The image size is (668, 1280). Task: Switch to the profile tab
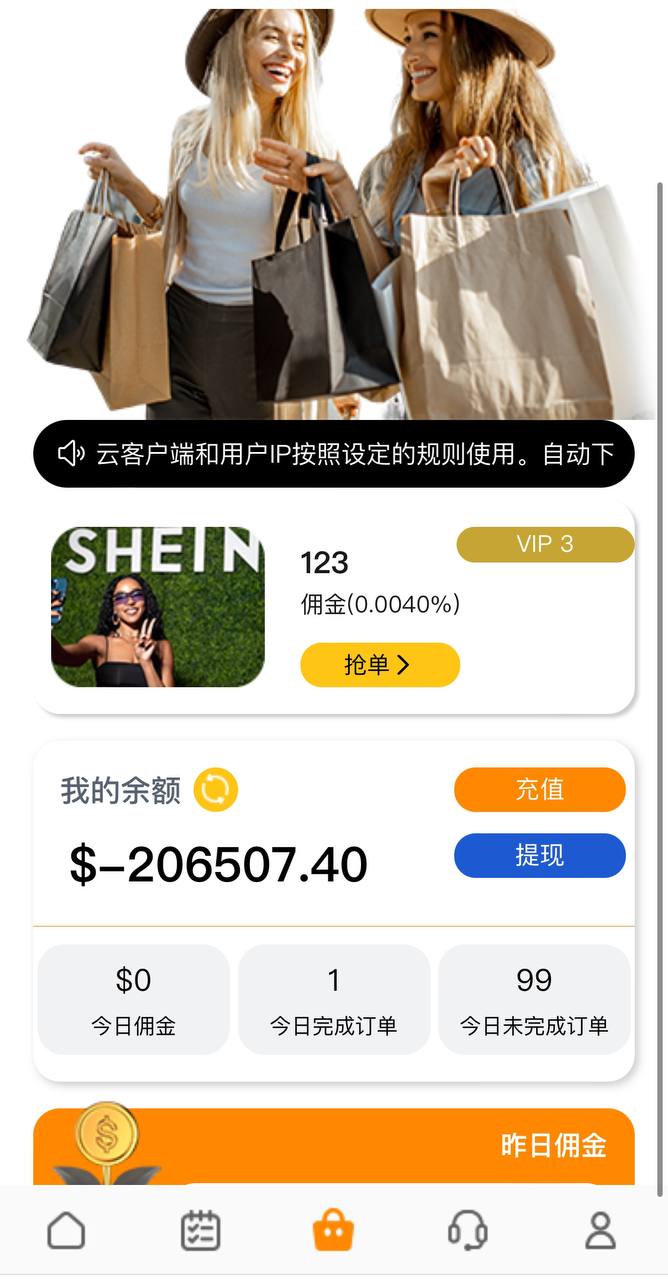(600, 1230)
